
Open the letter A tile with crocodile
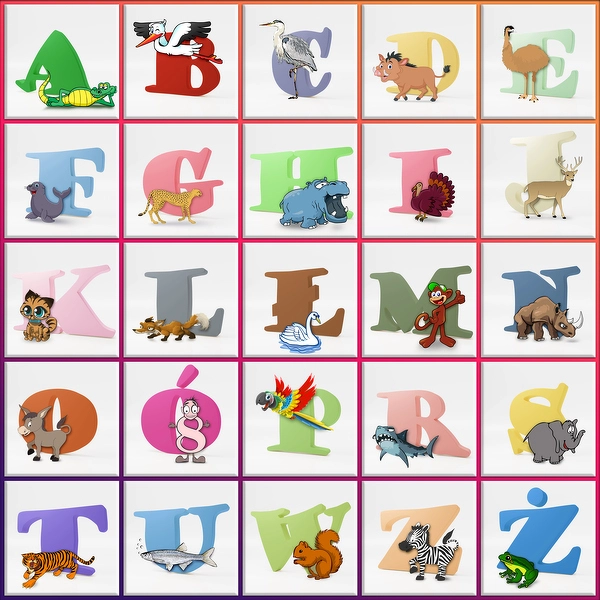tap(61, 61)
